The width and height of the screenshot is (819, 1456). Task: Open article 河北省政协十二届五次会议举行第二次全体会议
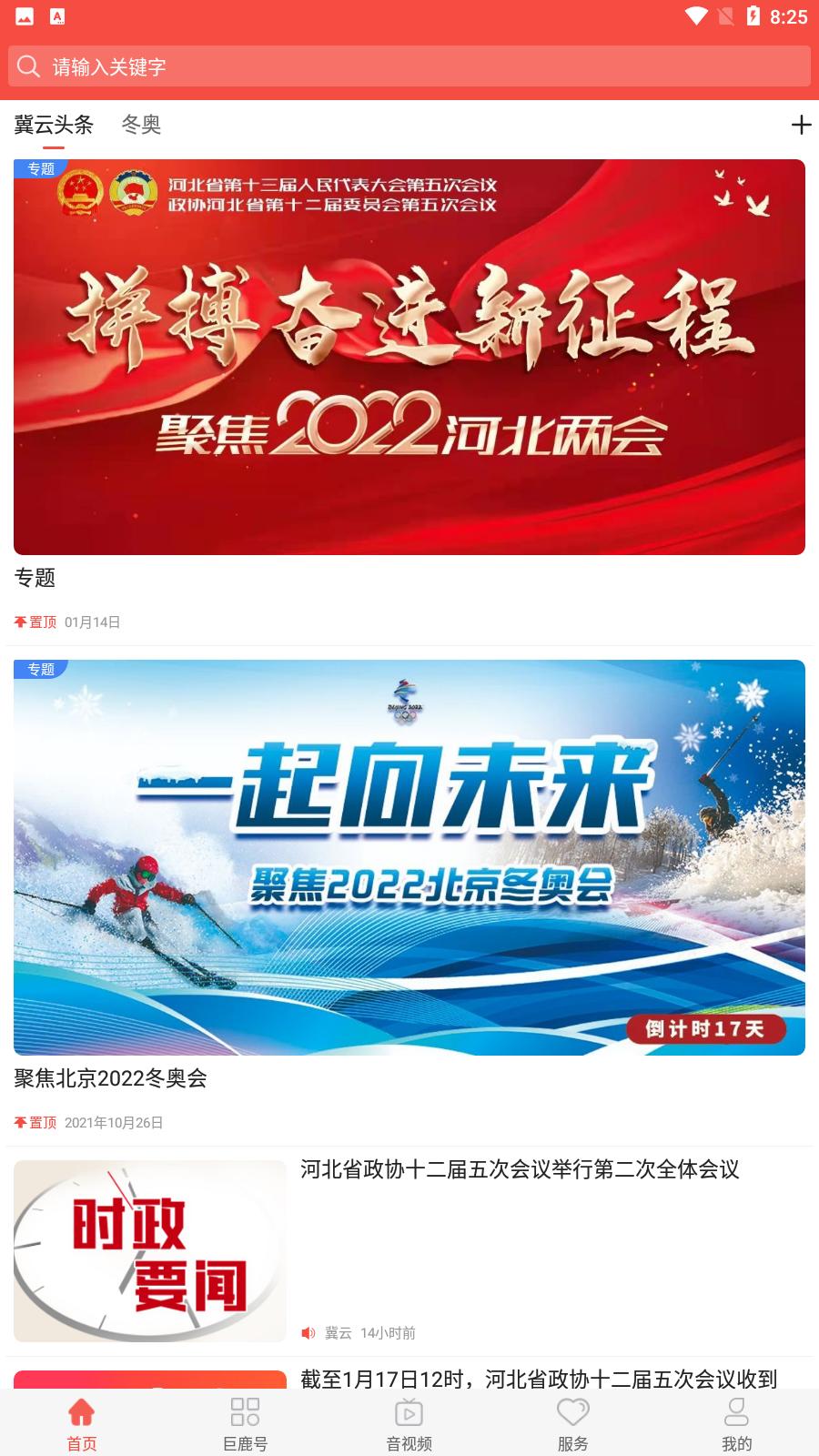[x=520, y=1170]
